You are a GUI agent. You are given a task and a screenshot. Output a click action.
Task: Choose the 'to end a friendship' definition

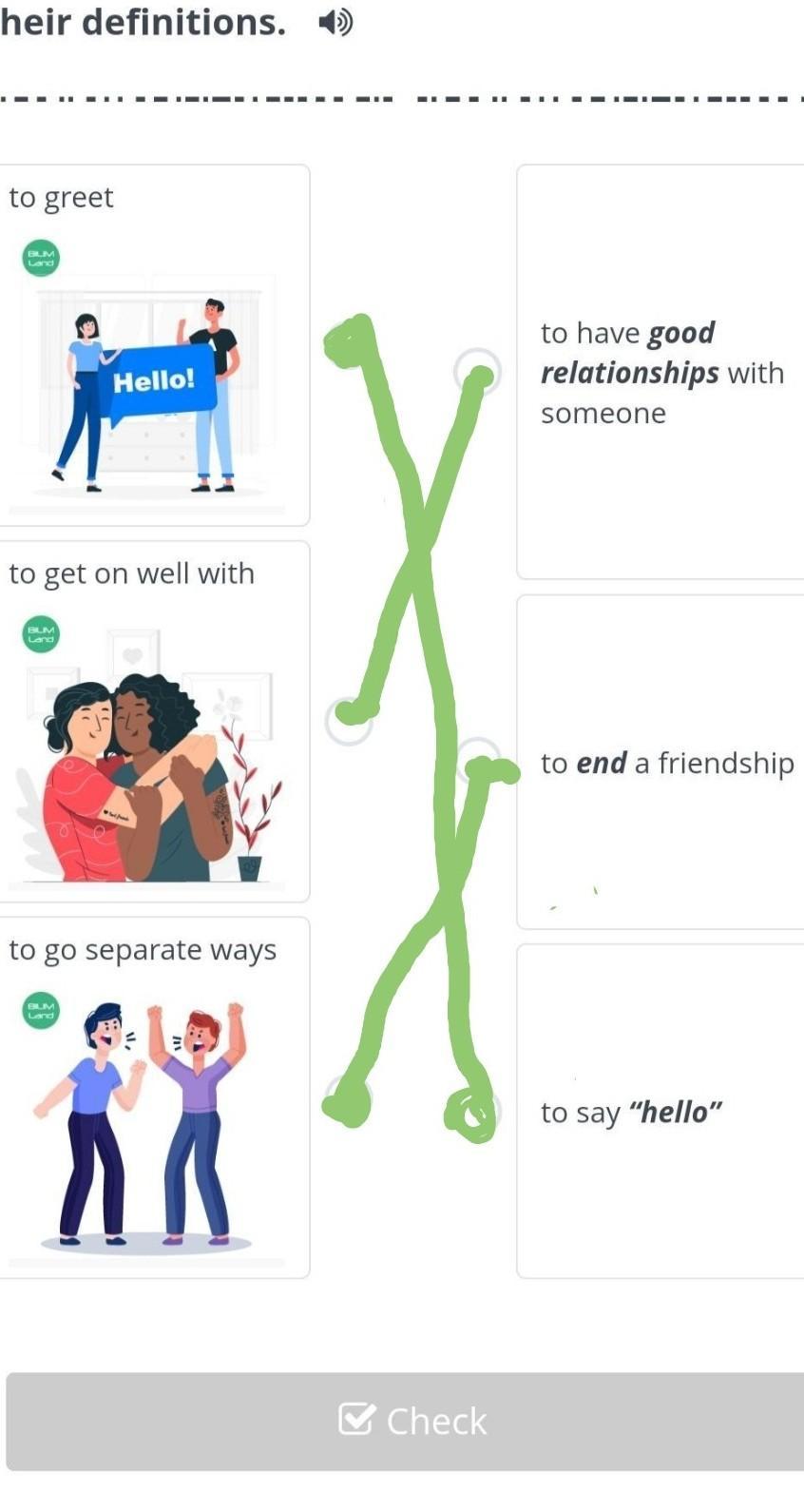click(x=660, y=762)
